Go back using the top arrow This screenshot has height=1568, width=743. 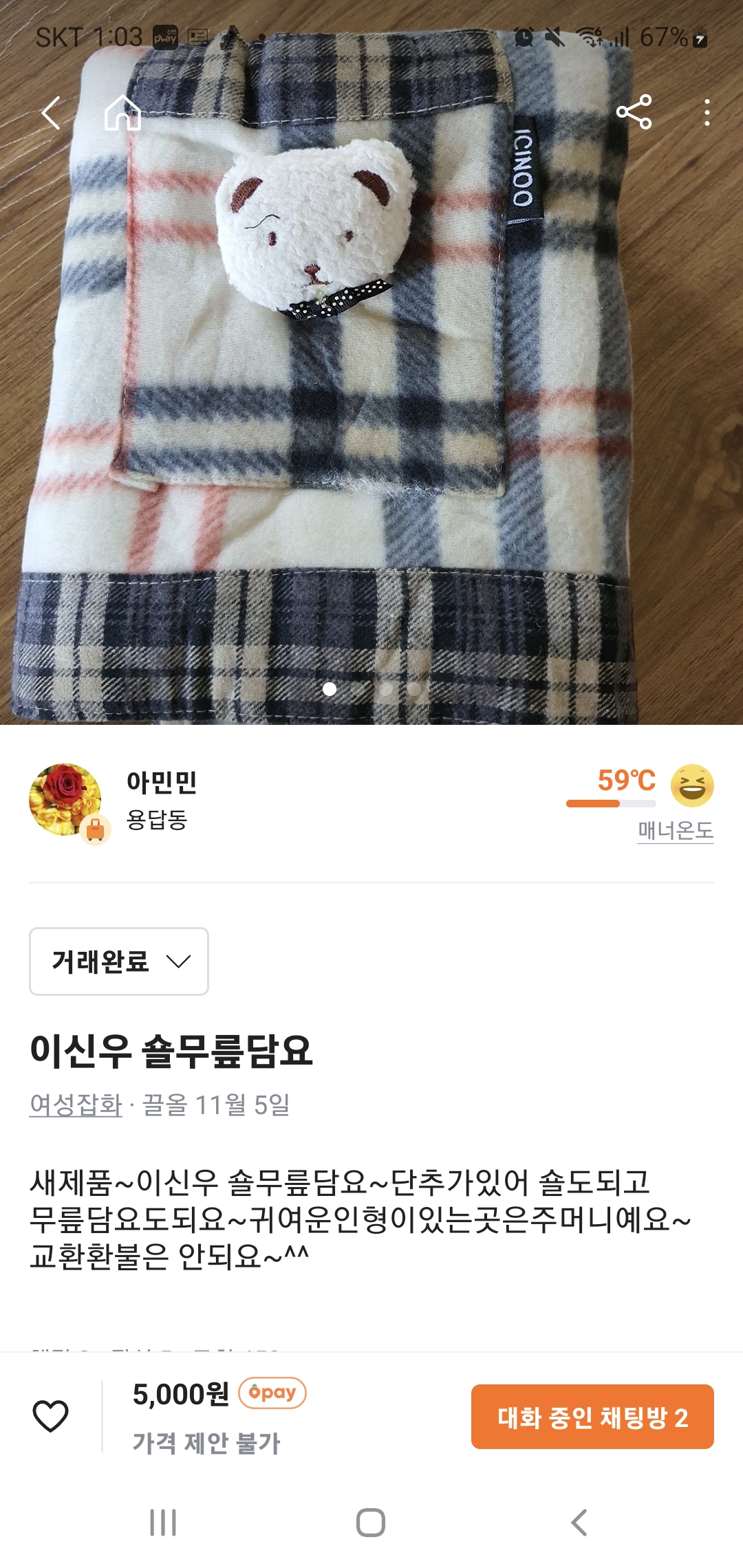[x=51, y=113]
